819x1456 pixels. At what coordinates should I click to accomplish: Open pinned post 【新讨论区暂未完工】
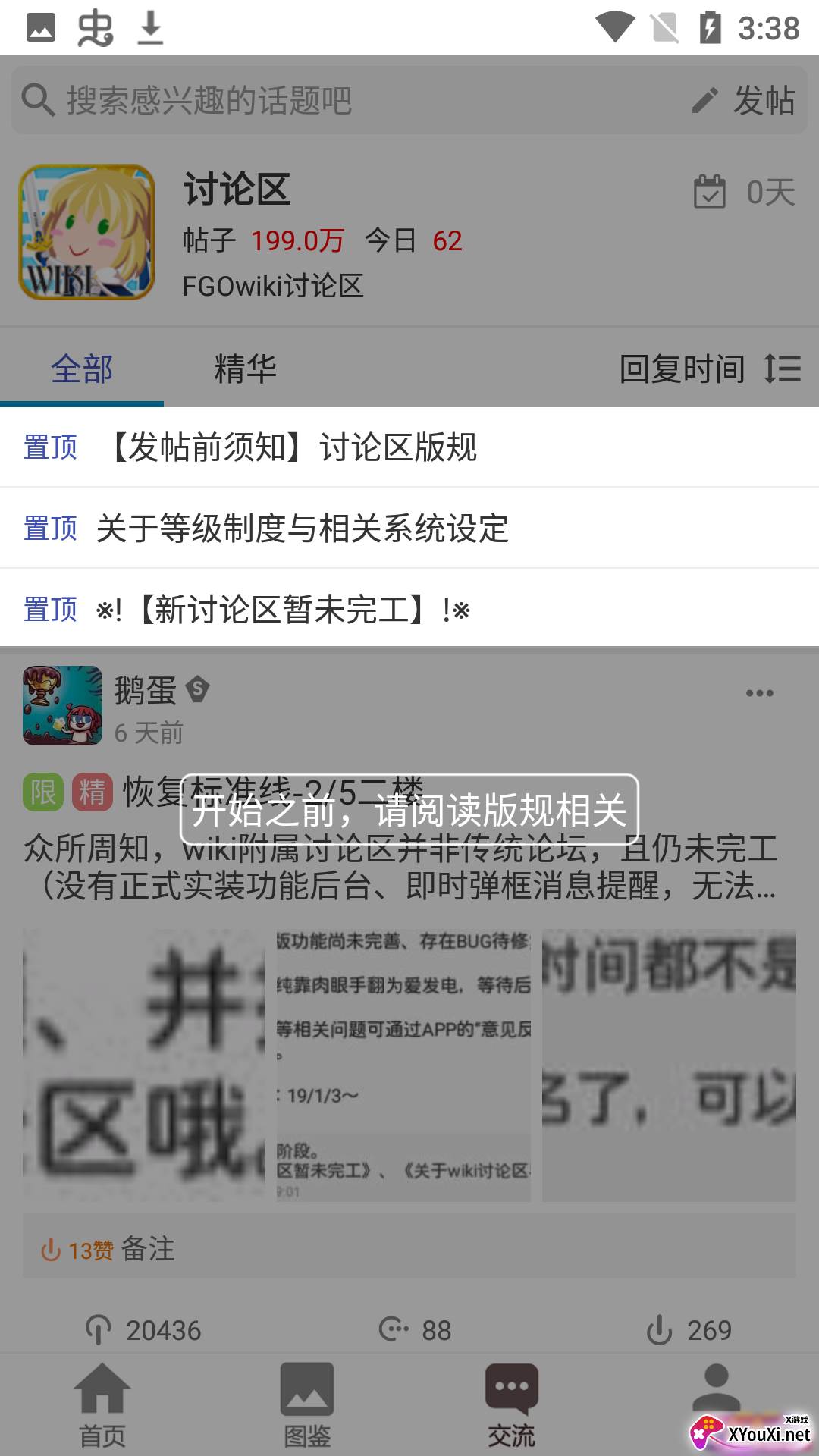click(x=283, y=610)
